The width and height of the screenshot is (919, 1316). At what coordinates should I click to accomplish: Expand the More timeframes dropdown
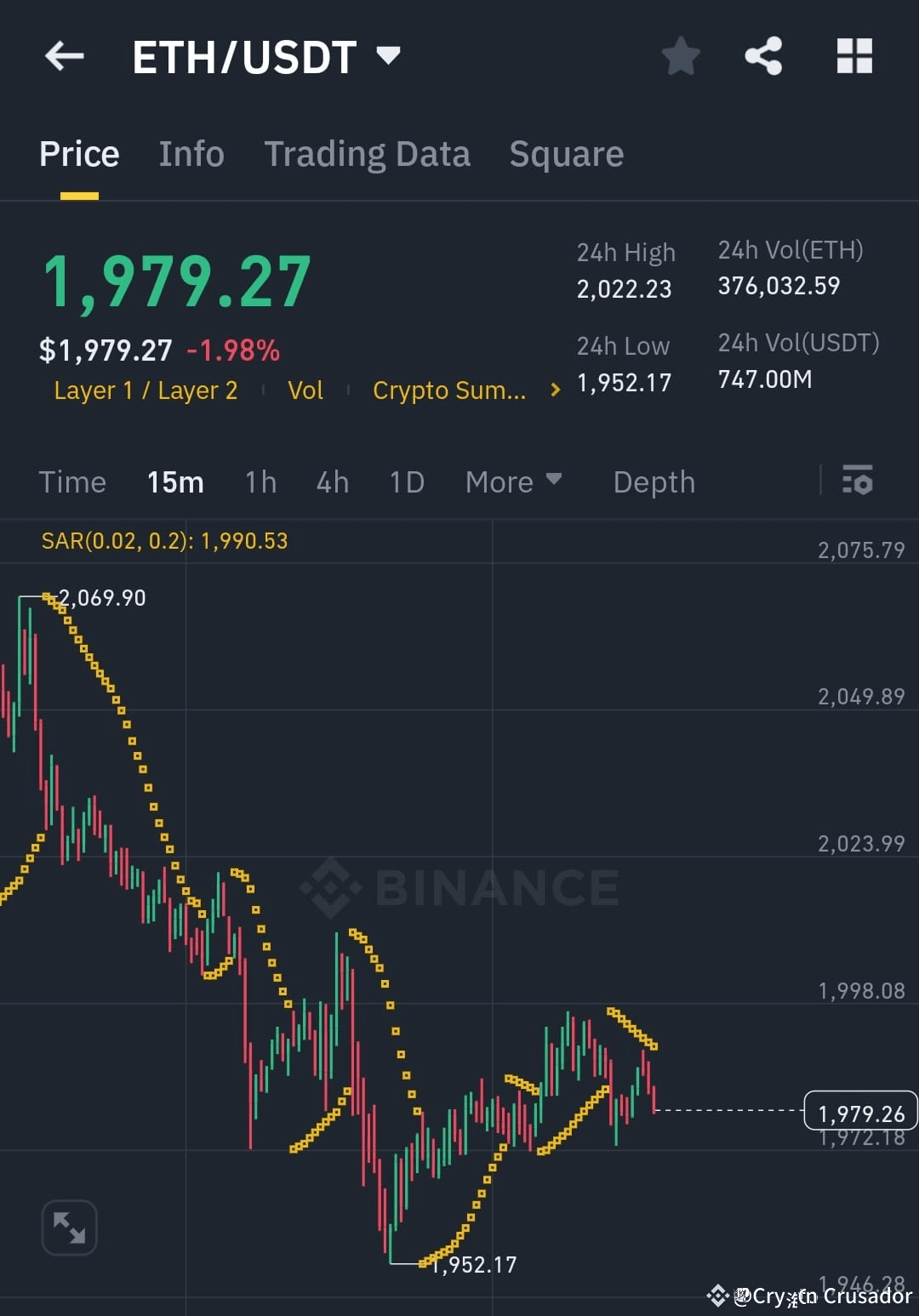[513, 481]
